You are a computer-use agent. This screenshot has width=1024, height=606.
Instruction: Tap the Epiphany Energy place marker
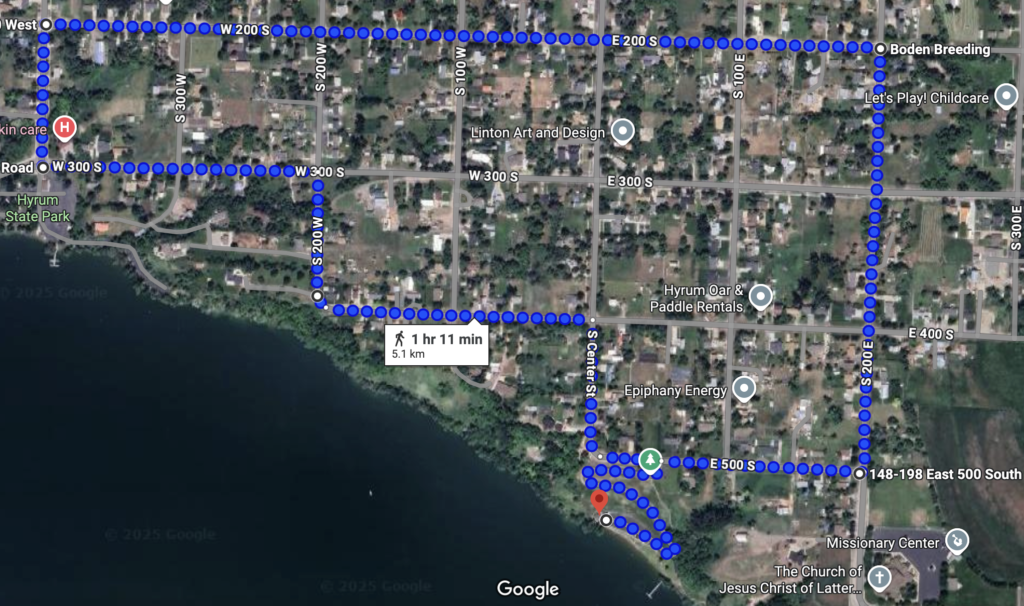(x=743, y=389)
